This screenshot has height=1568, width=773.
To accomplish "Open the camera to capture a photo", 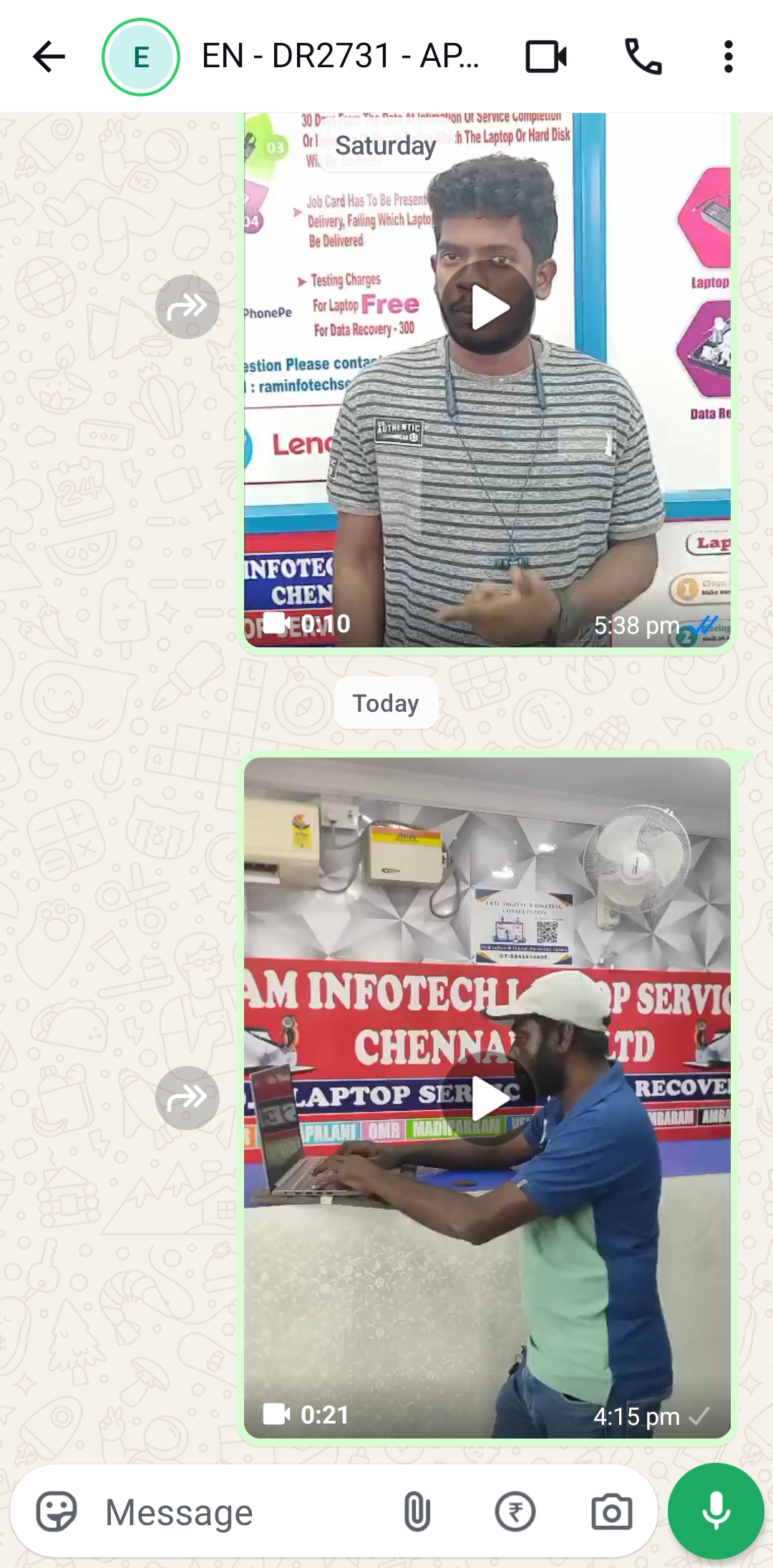I will pyautogui.click(x=611, y=1511).
